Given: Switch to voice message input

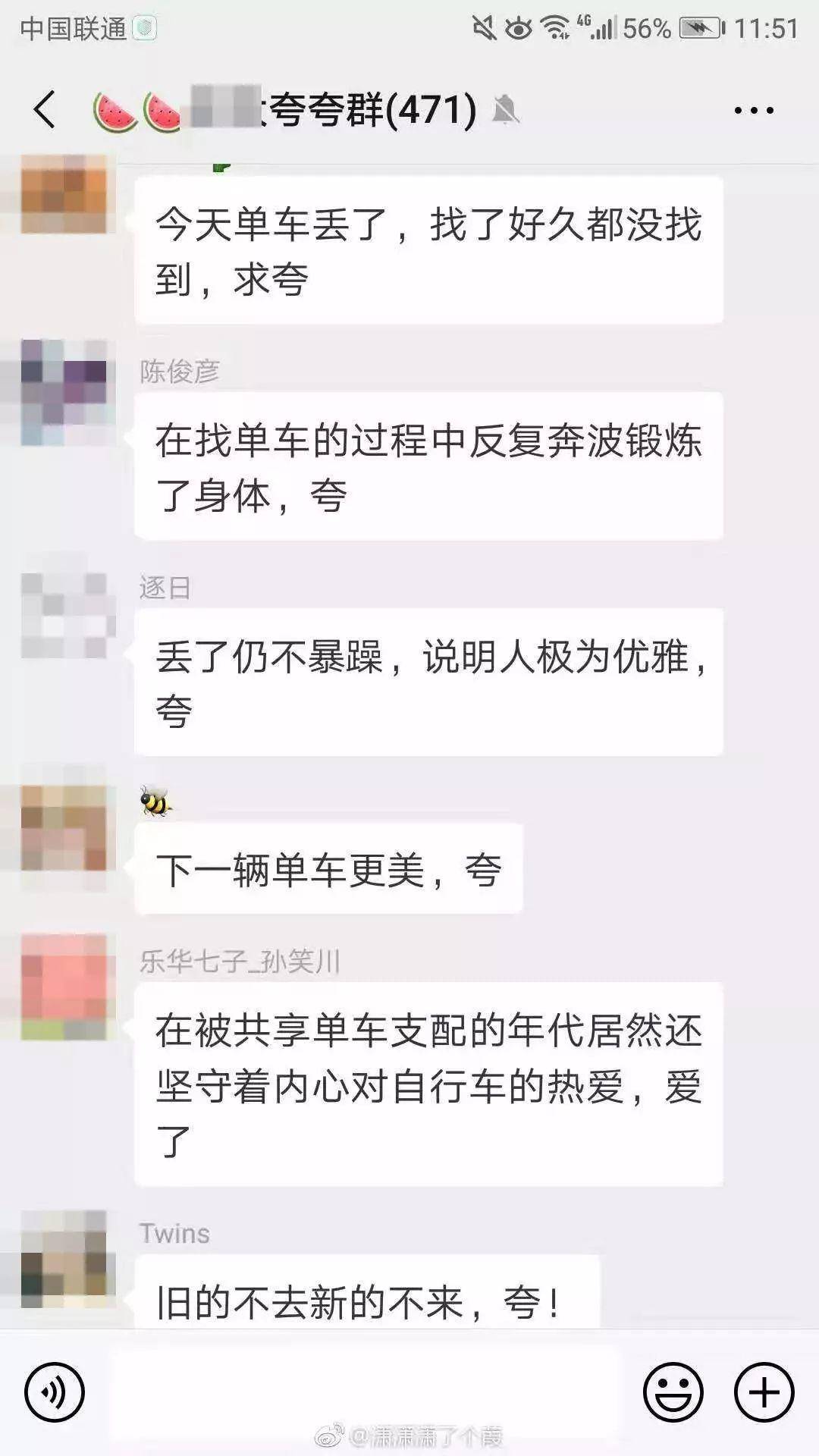Looking at the screenshot, I should tap(54, 1392).
